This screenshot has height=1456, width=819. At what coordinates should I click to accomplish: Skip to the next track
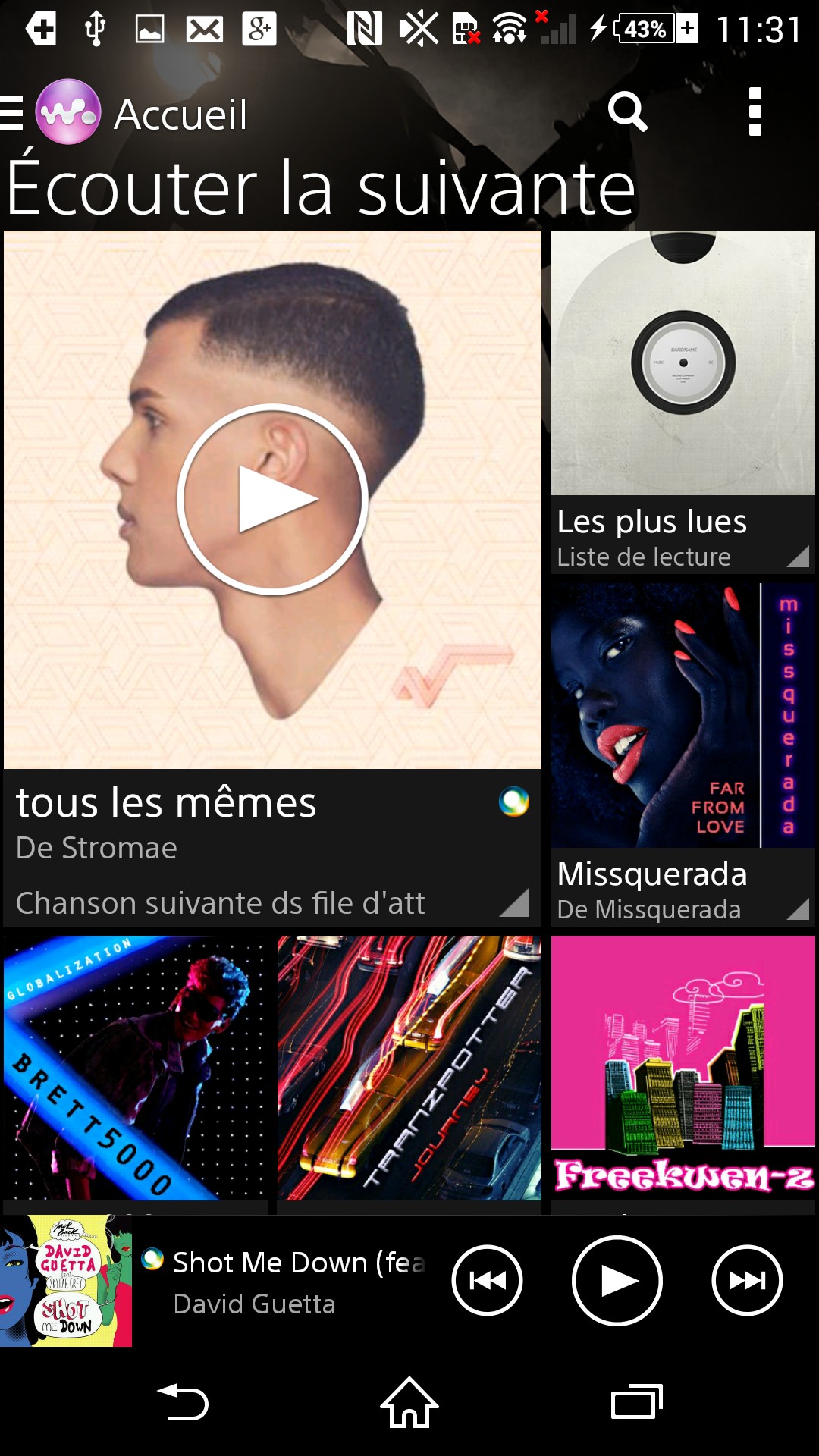point(747,1281)
